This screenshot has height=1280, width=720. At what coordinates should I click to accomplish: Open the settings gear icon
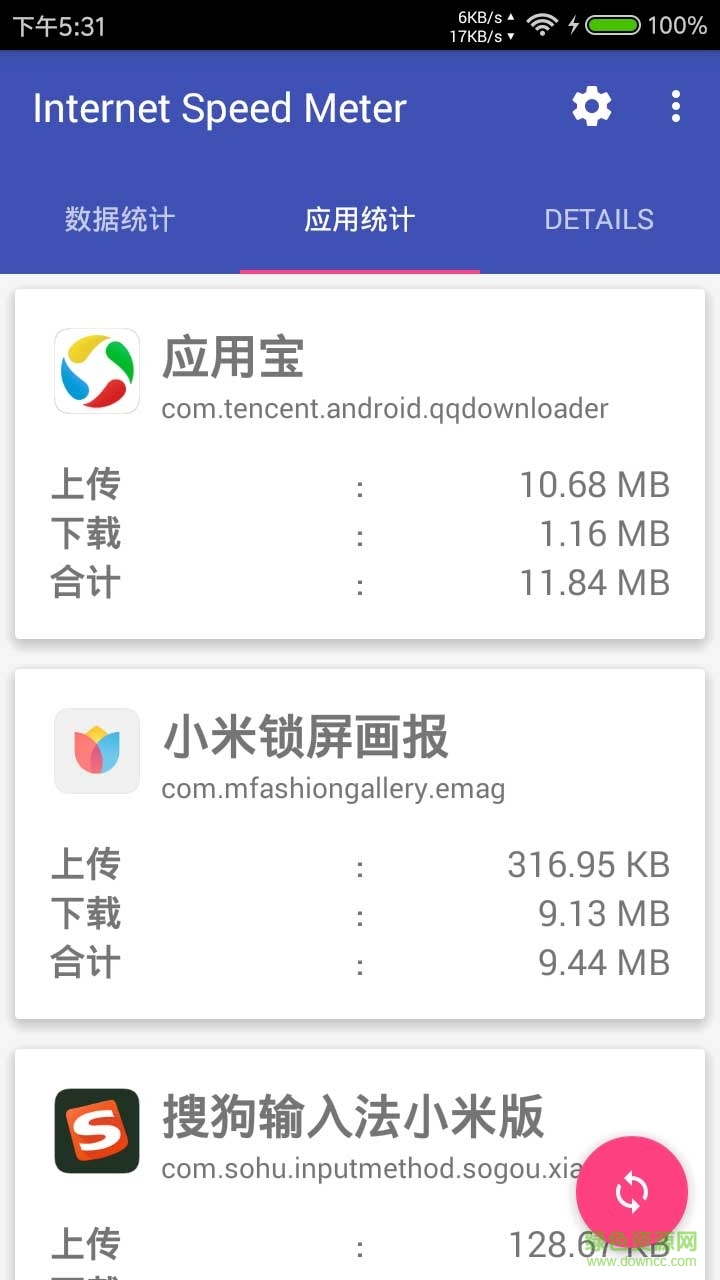[590, 105]
